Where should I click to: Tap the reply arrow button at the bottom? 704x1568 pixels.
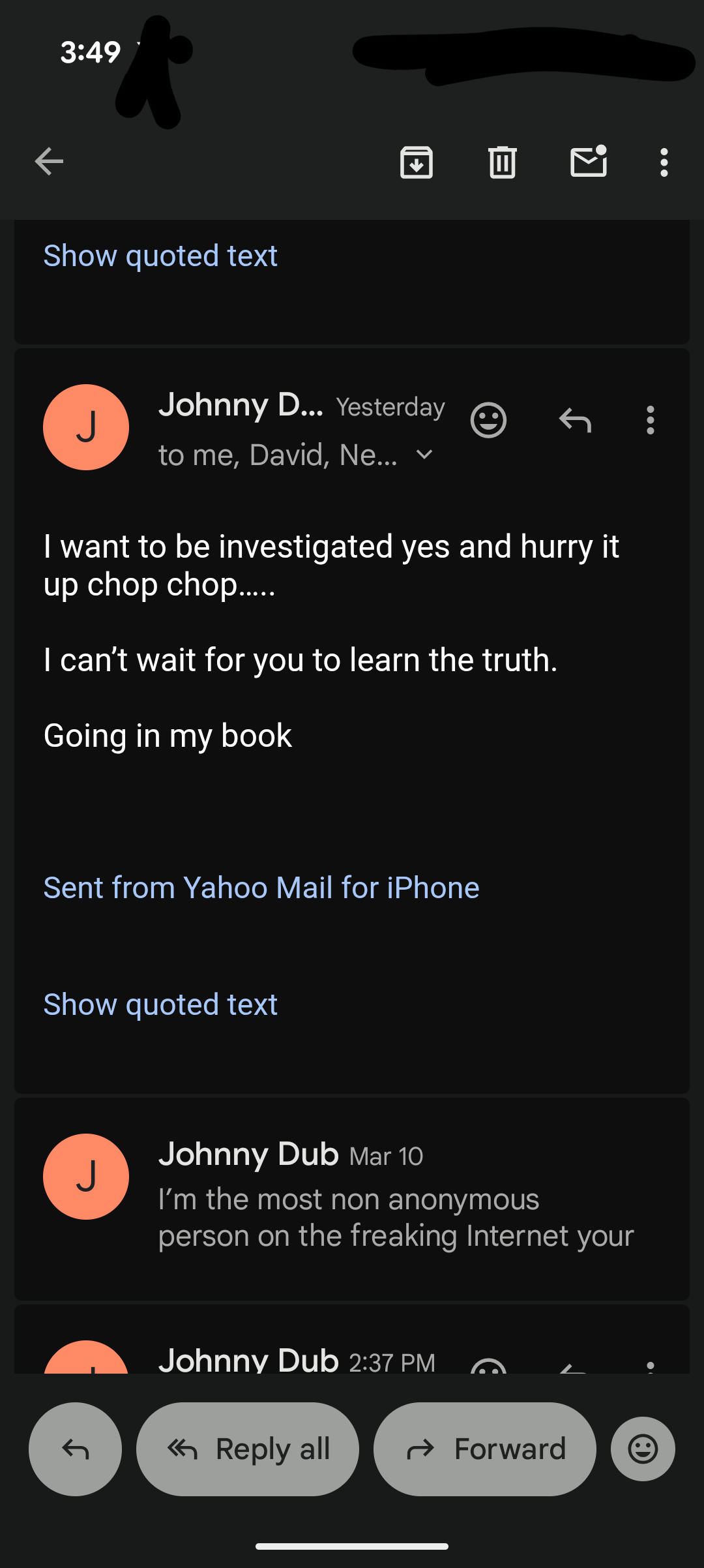pyautogui.click(x=75, y=1449)
